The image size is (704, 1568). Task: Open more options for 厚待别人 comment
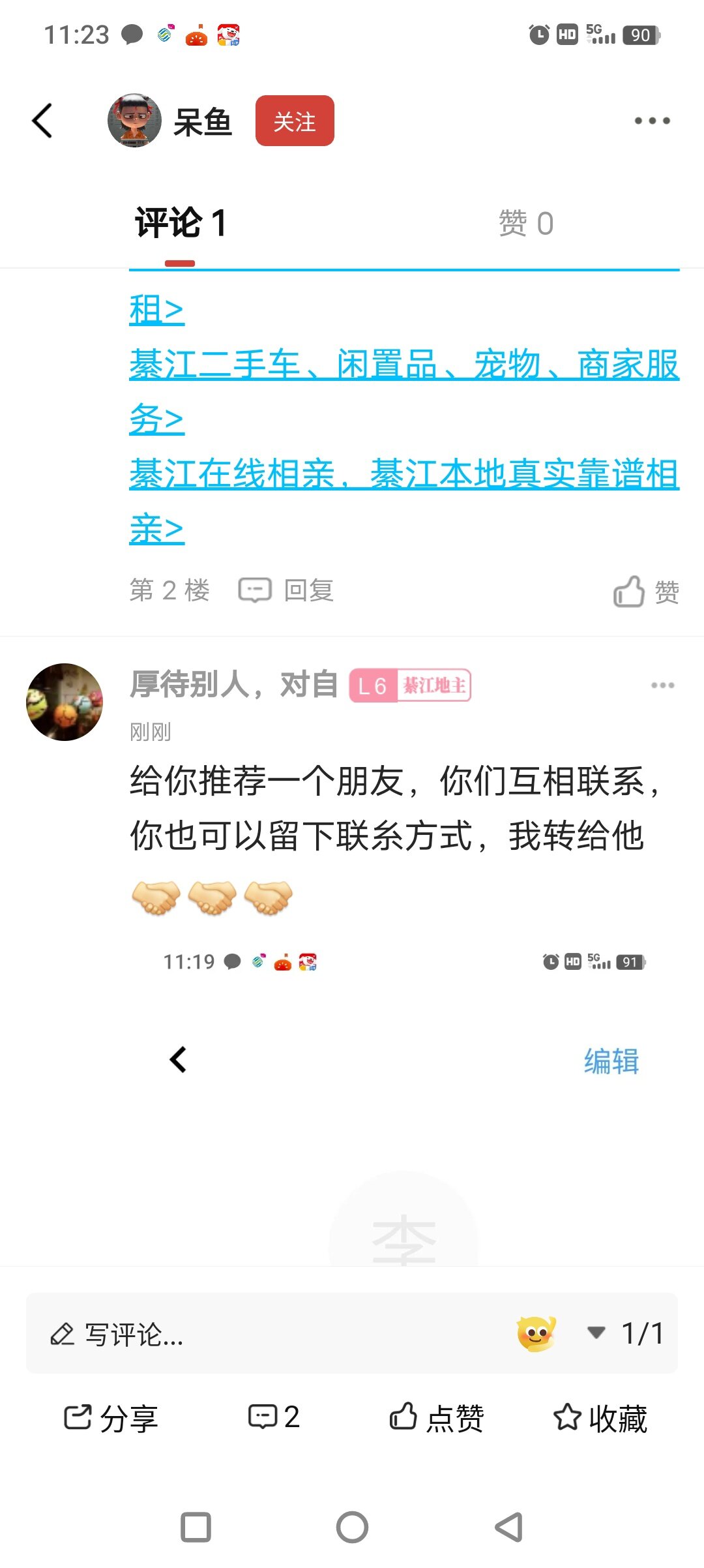662,686
